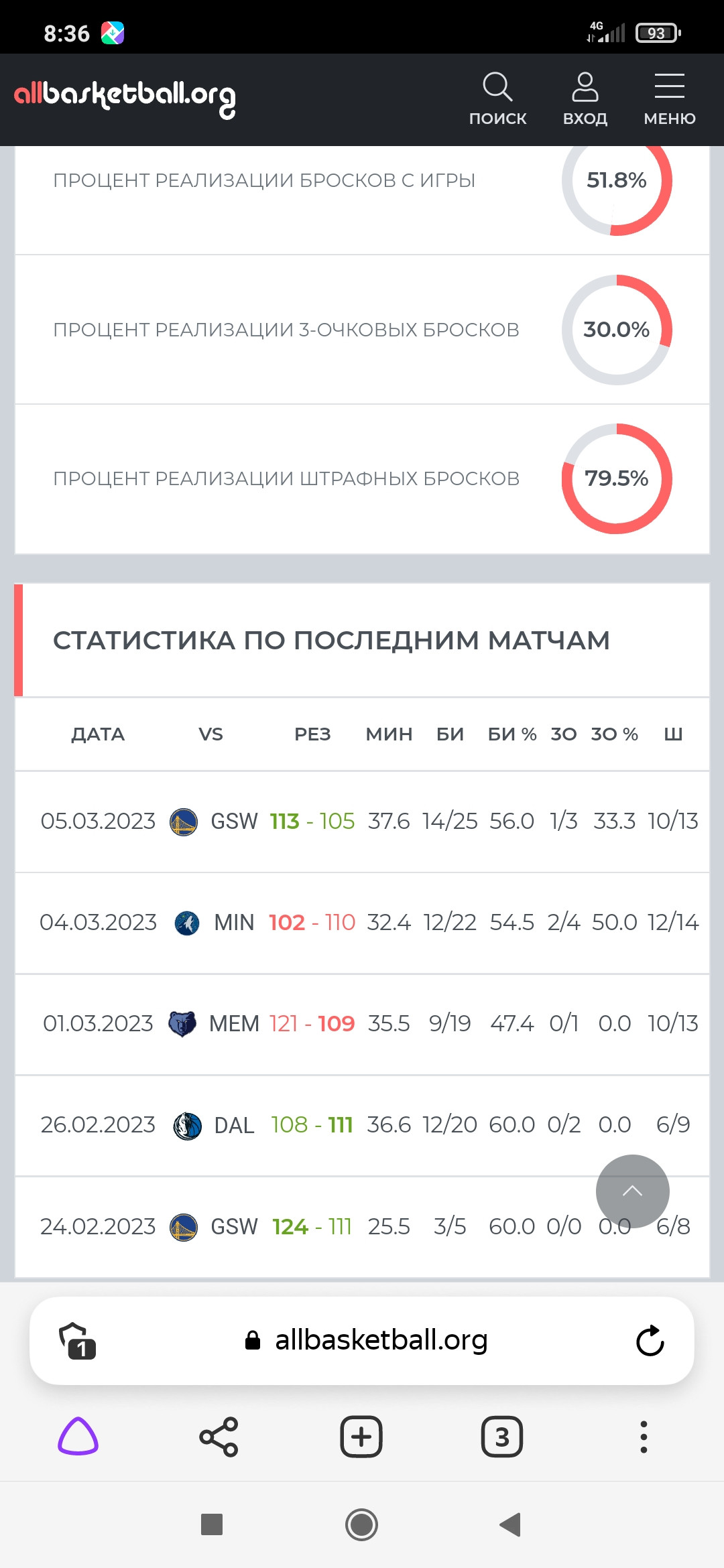Tap the scroll-to-top arrow button
724x1568 pixels.
coord(632,1191)
